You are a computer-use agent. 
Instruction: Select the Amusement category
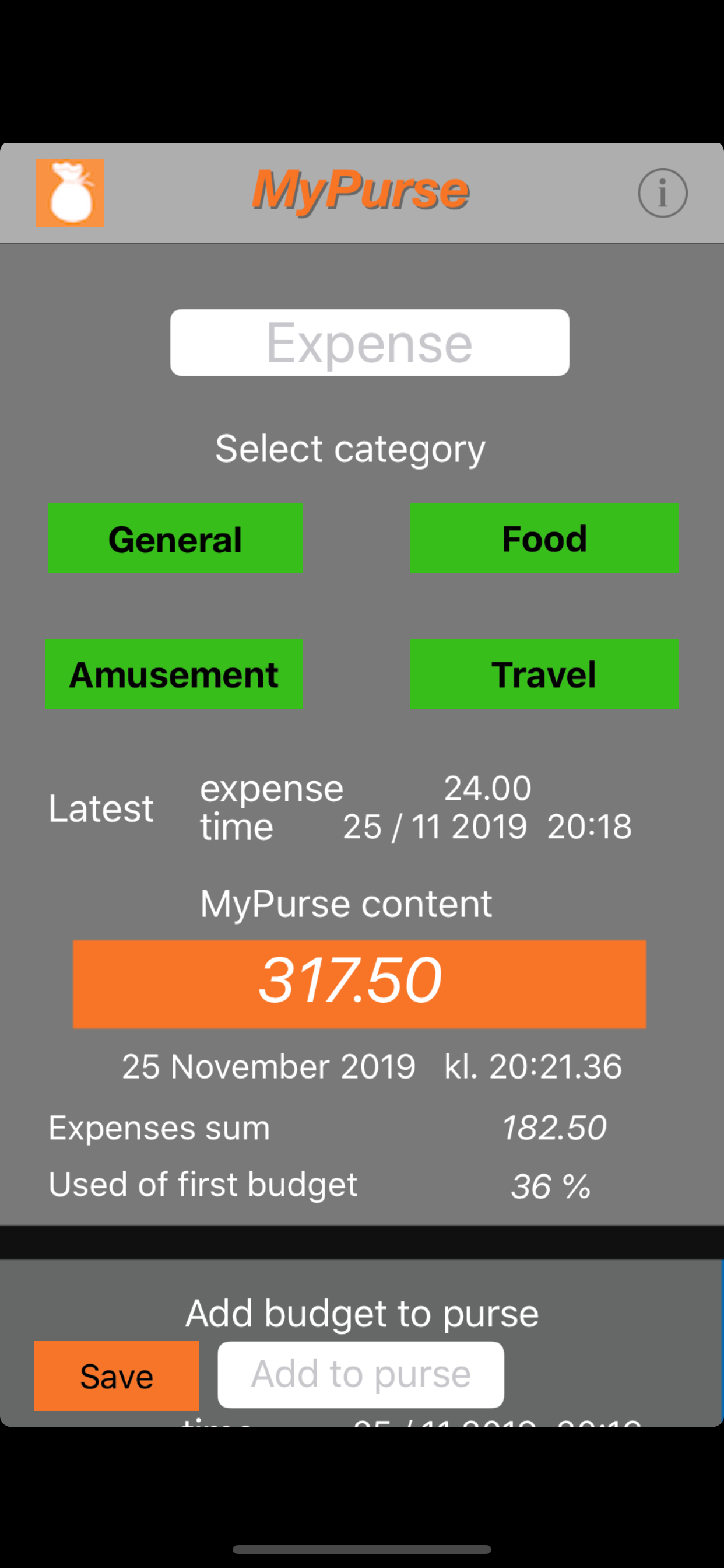(174, 674)
